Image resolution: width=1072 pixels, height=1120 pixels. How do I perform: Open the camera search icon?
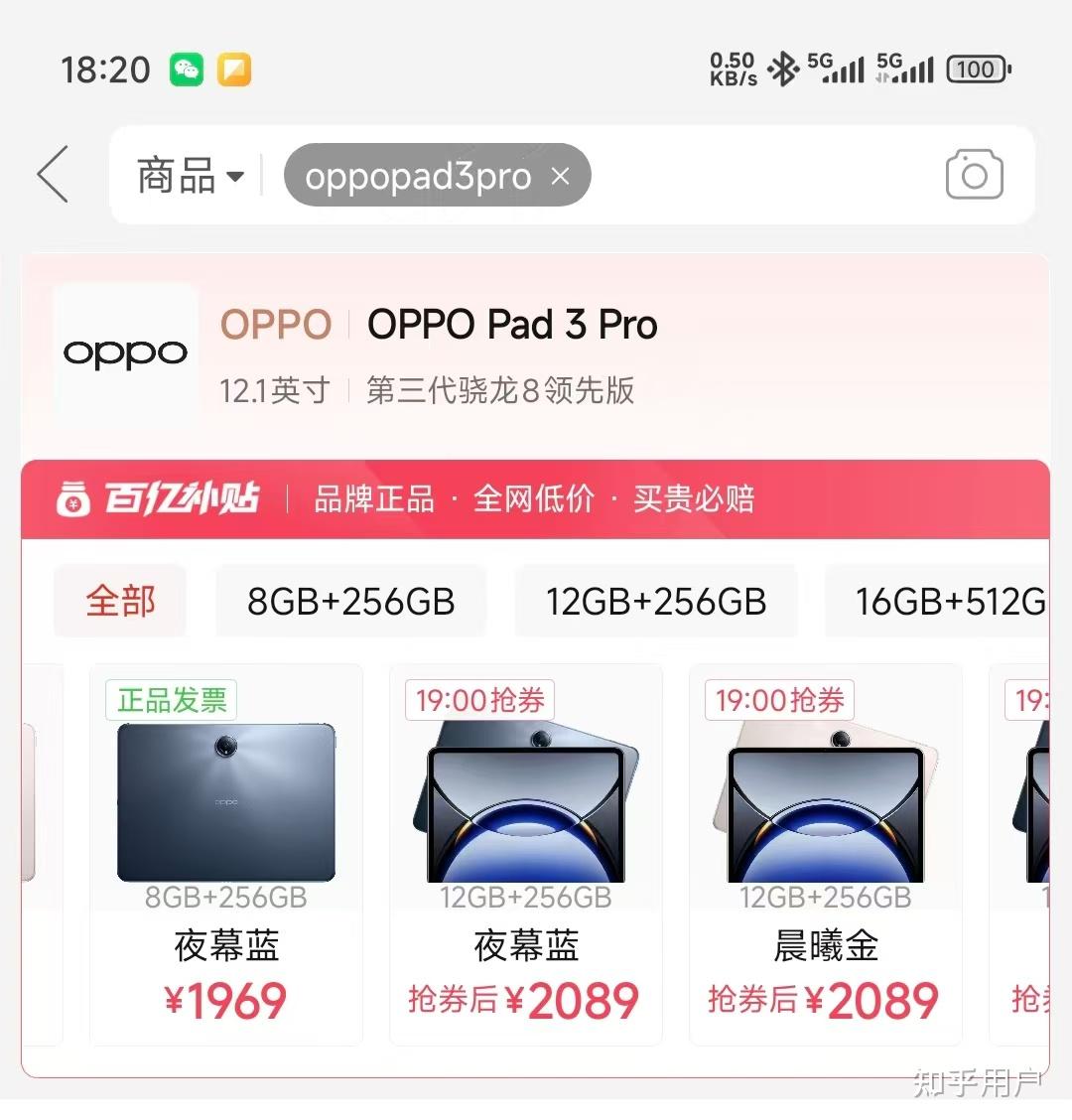point(974,174)
